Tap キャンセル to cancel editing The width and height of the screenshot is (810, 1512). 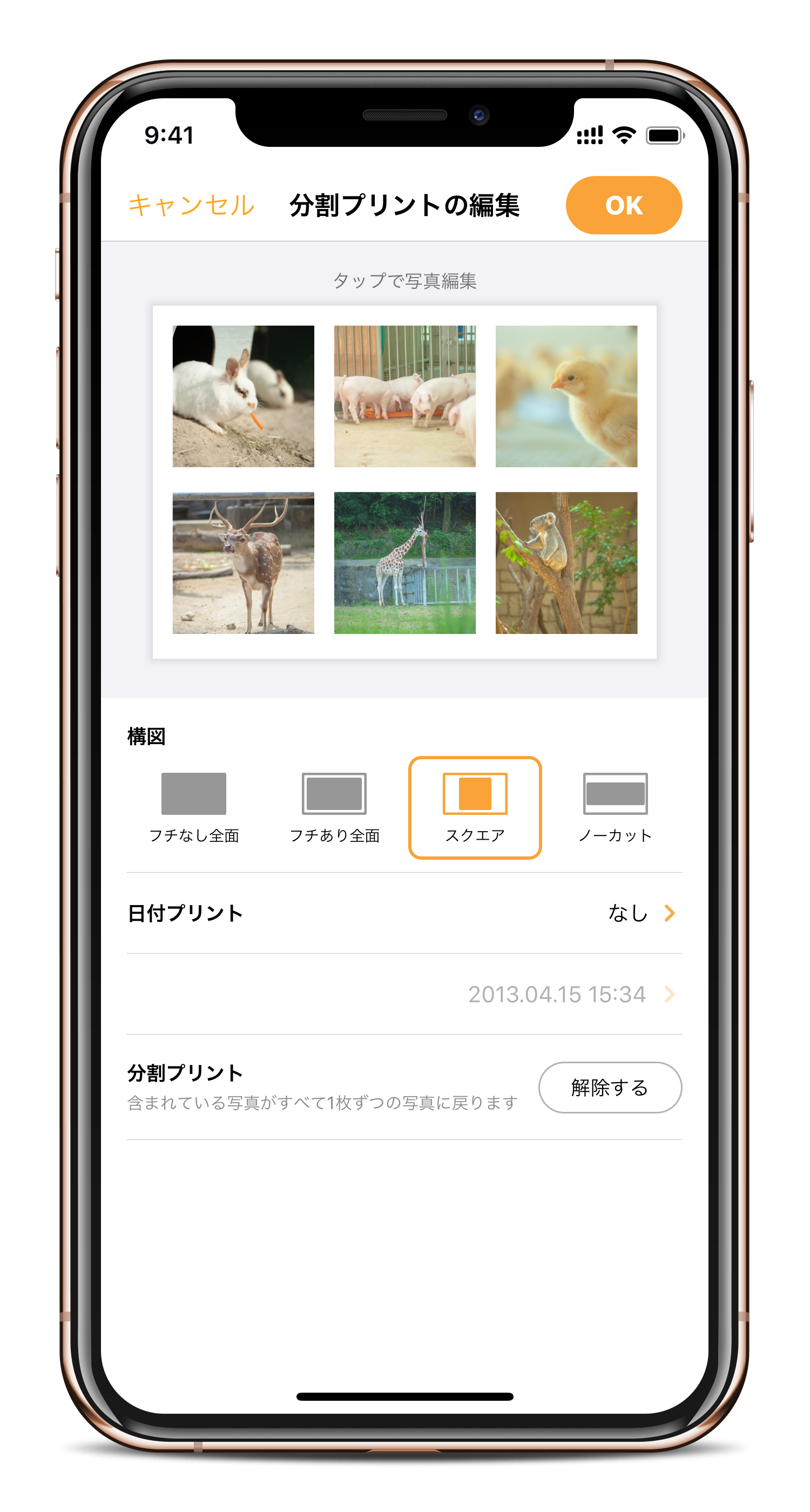pyautogui.click(x=191, y=205)
